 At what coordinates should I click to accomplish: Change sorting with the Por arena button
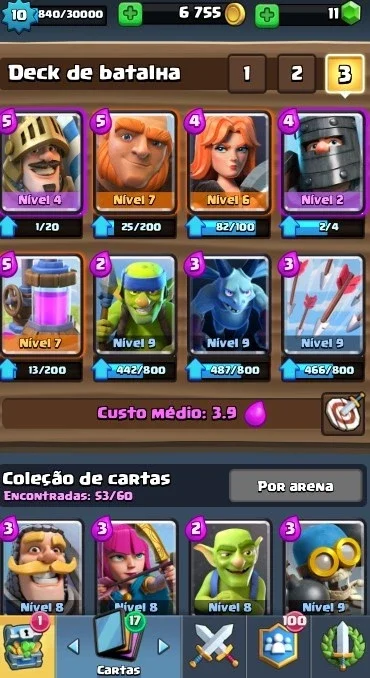296,486
